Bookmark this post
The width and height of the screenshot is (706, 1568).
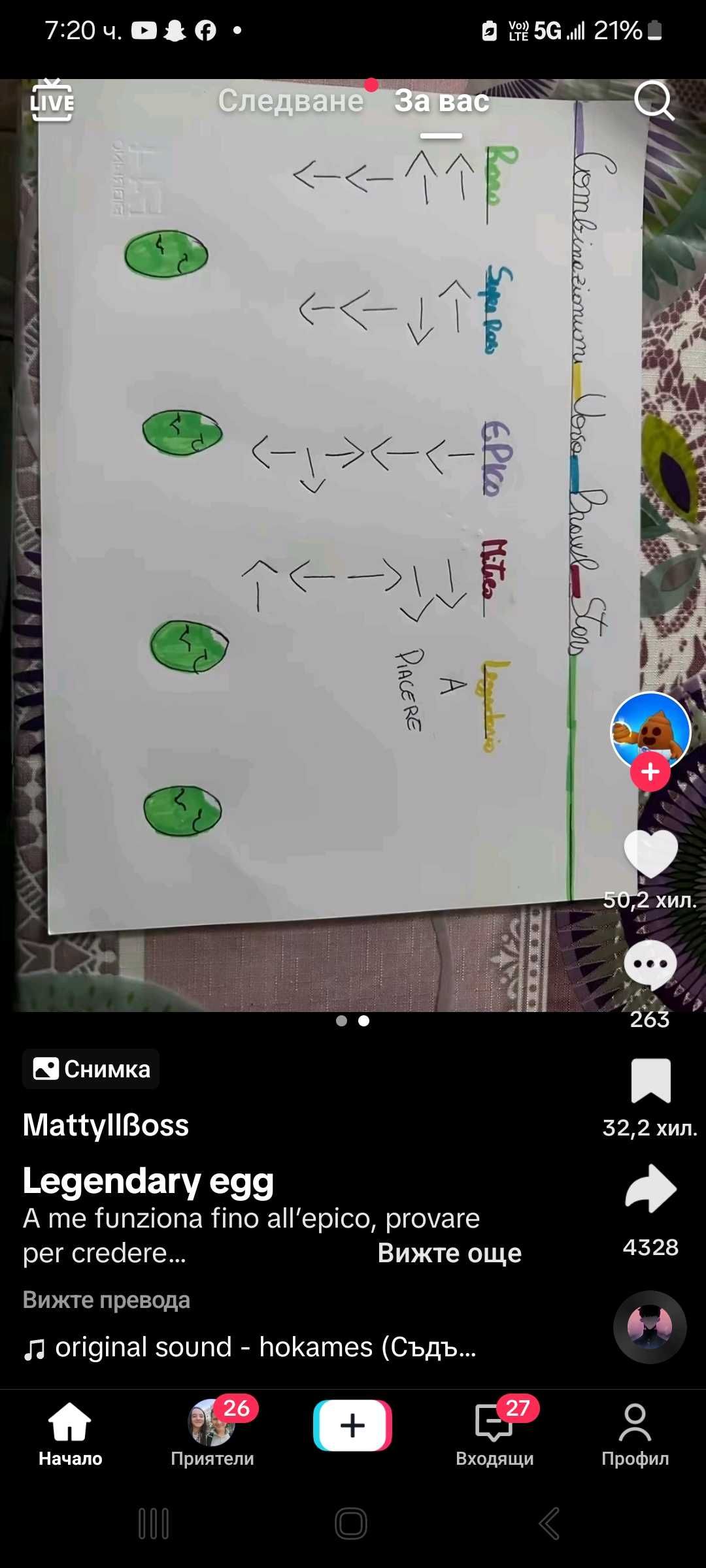coord(650,1081)
